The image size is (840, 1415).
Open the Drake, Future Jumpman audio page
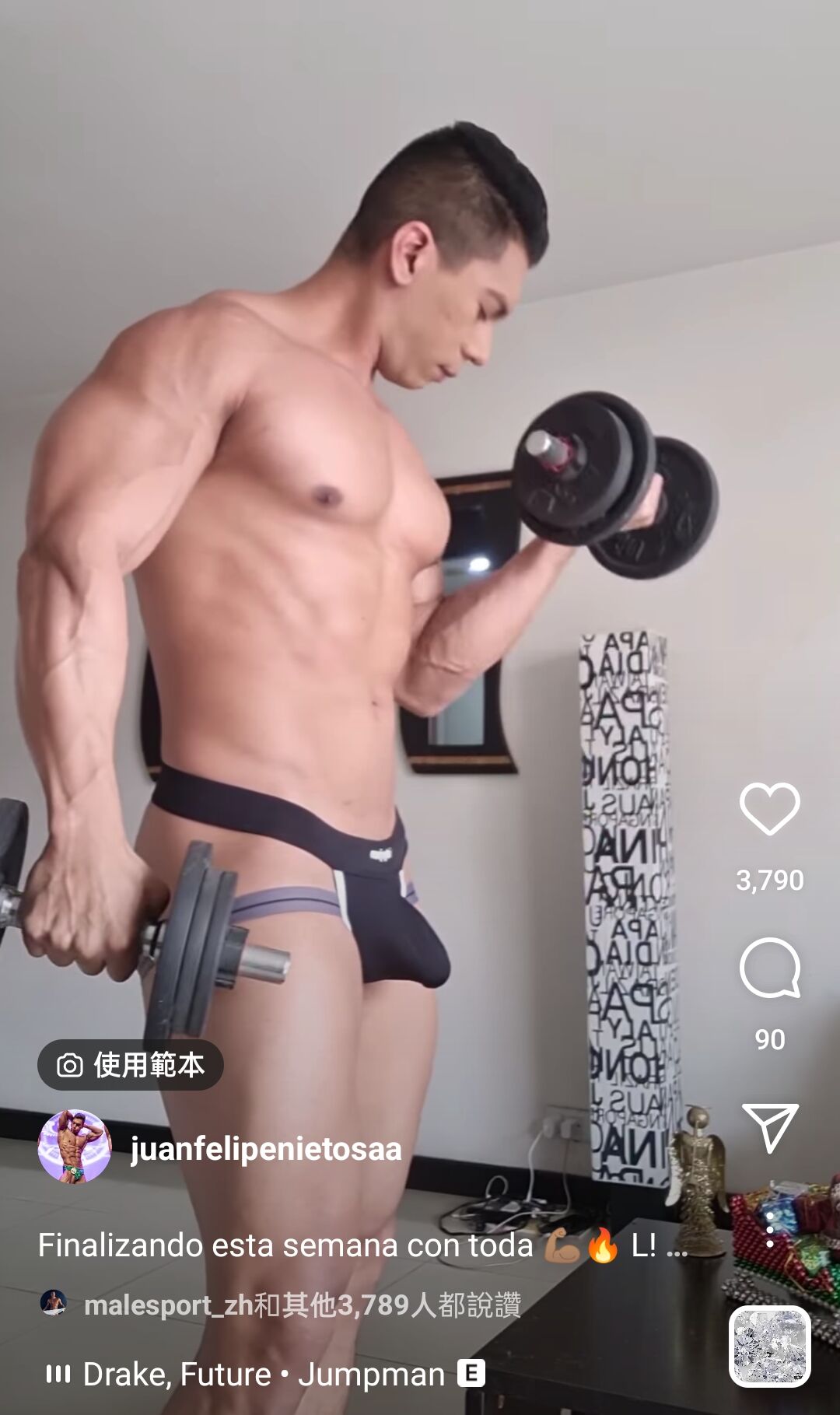[x=265, y=1375]
